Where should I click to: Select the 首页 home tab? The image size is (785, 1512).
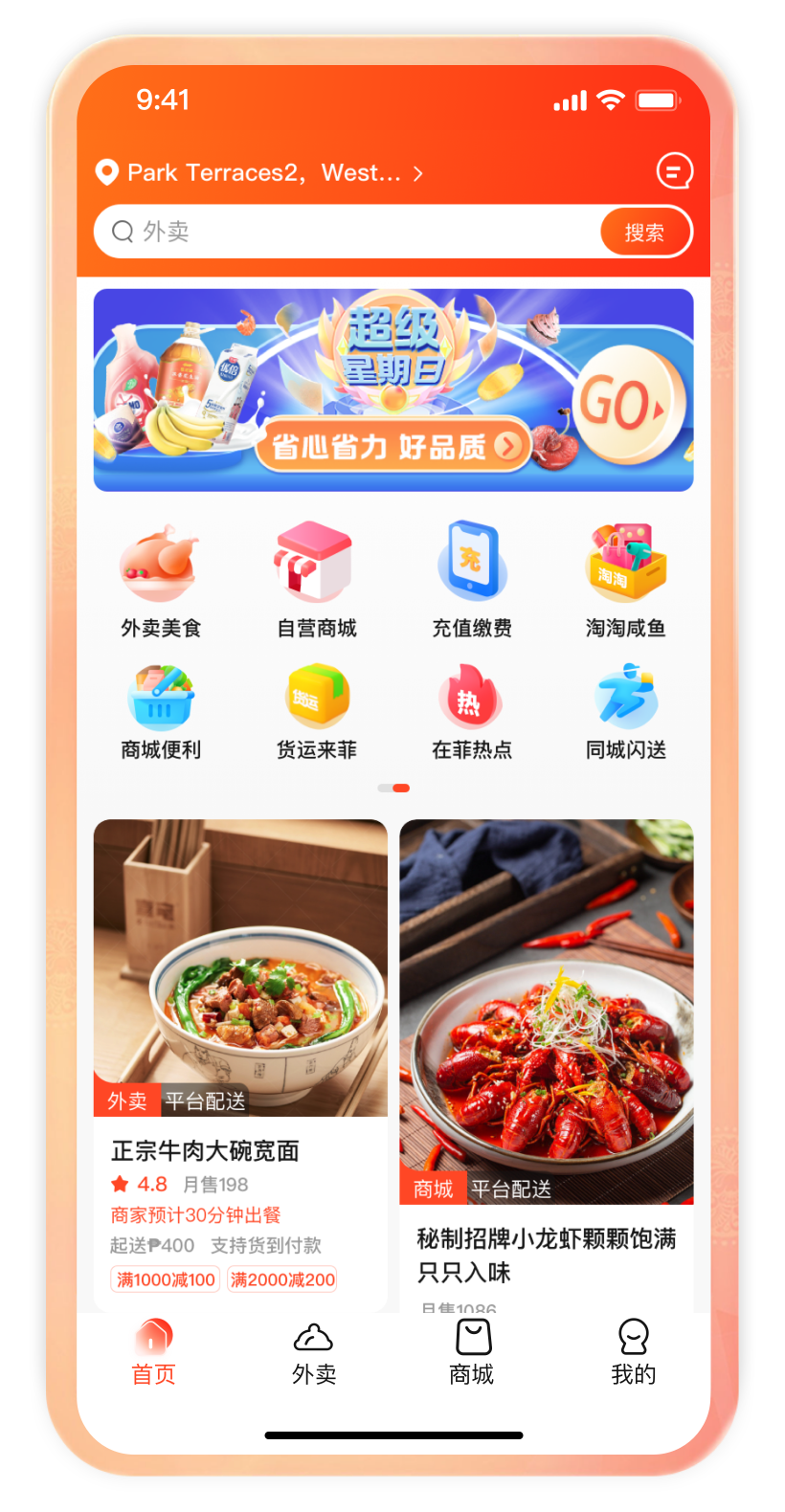(x=154, y=1353)
